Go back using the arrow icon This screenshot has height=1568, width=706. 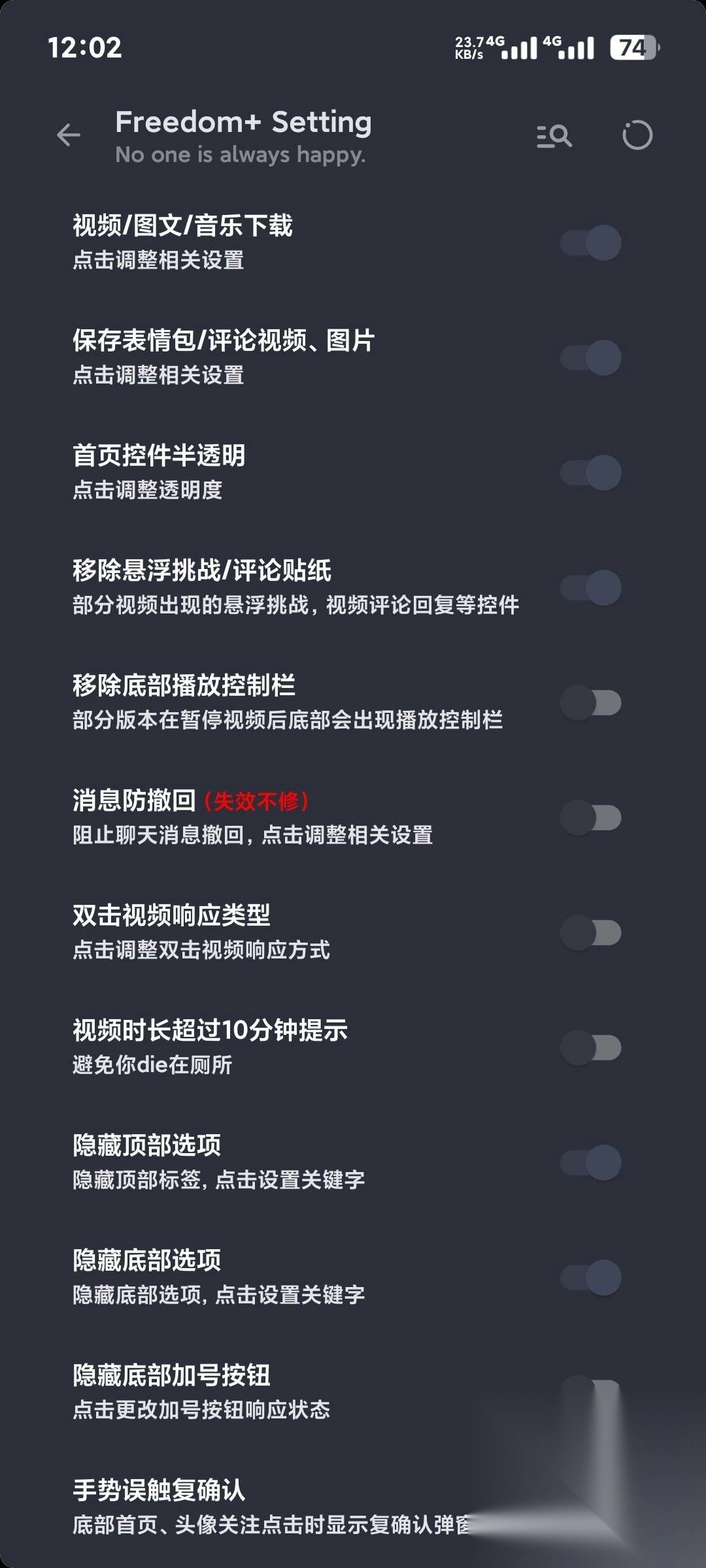click(x=69, y=135)
